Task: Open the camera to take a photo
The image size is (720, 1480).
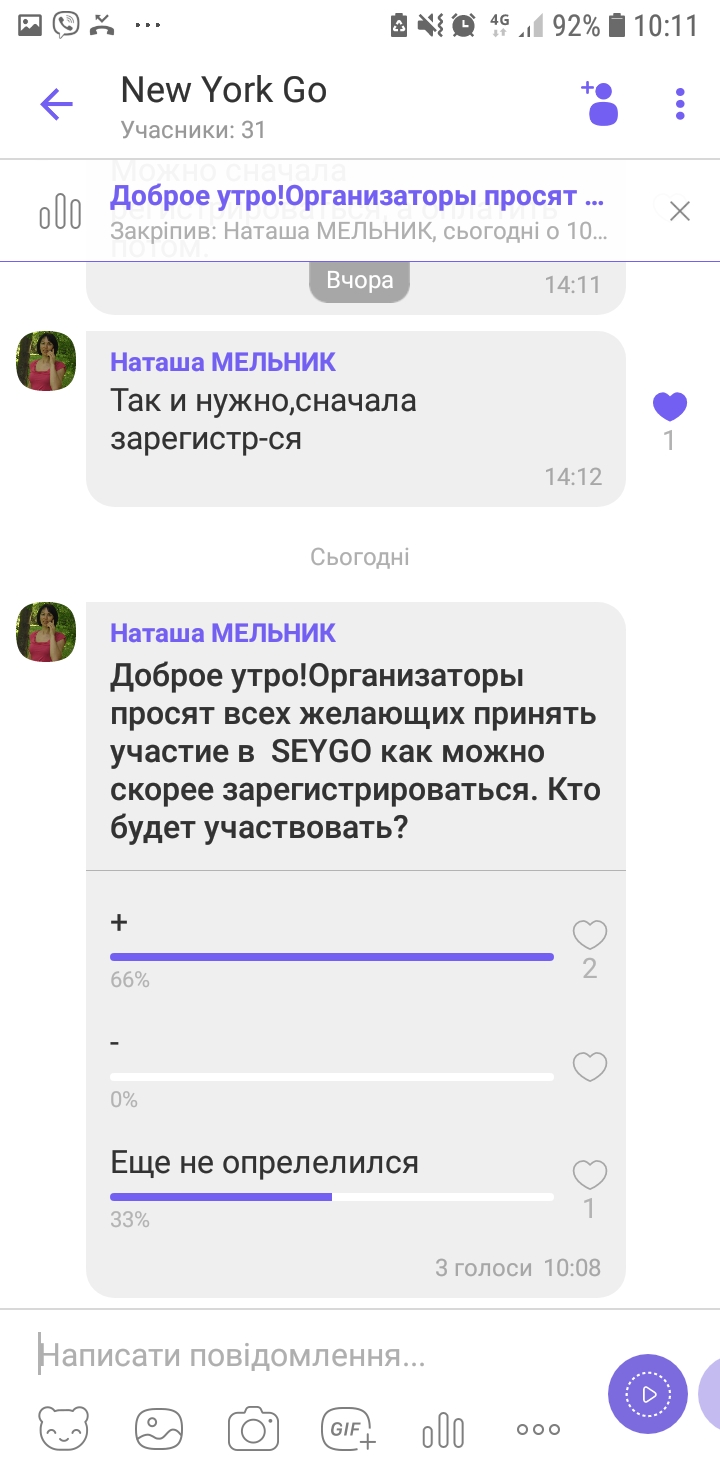Action: tap(253, 1429)
